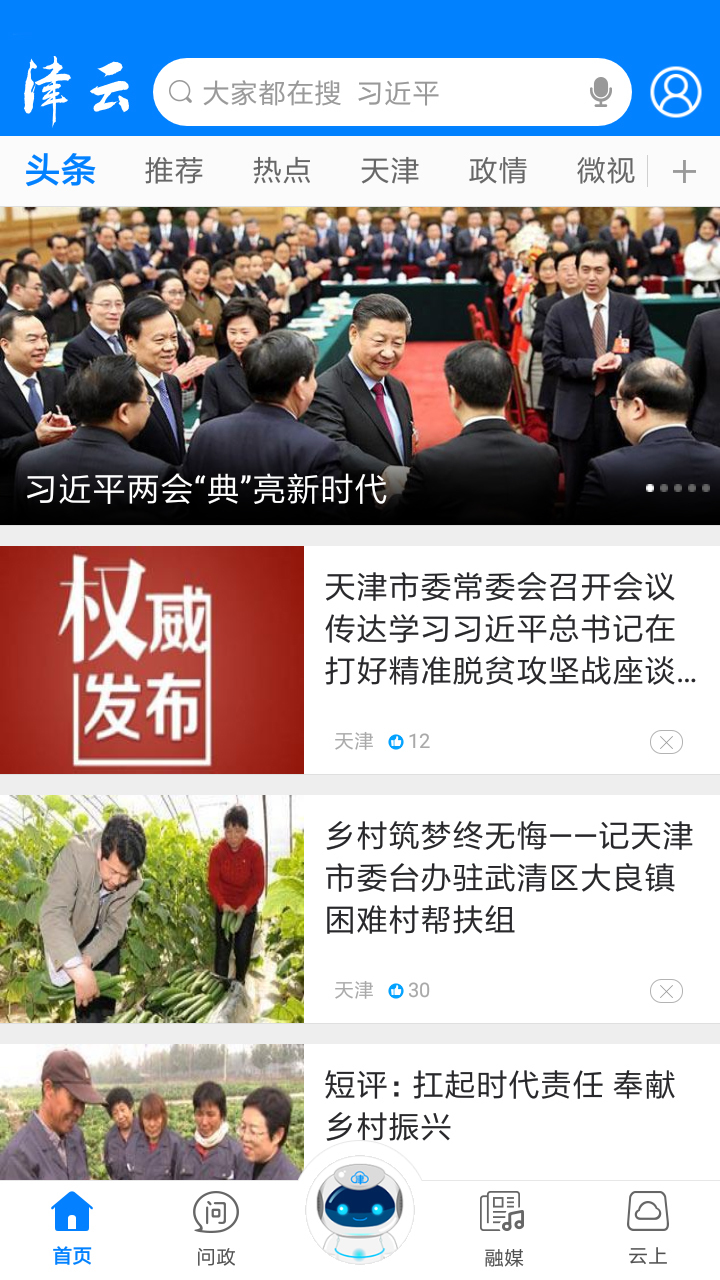Image resolution: width=720 pixels, height=1280 pixels.
Task: Tap the microphone voice search icon
Action: click(x=600, y=91)
